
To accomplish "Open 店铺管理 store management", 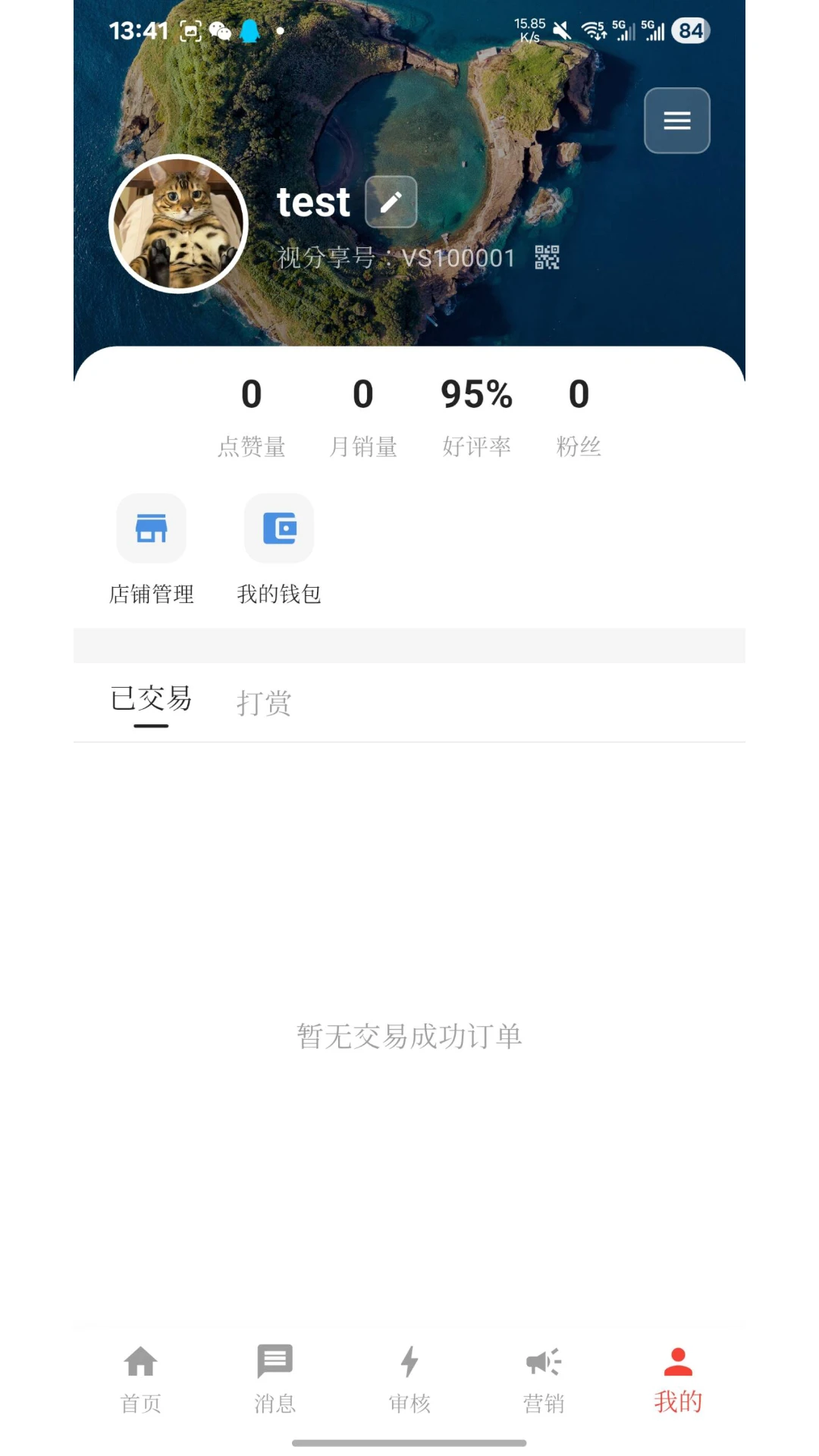I will point(151,529).
